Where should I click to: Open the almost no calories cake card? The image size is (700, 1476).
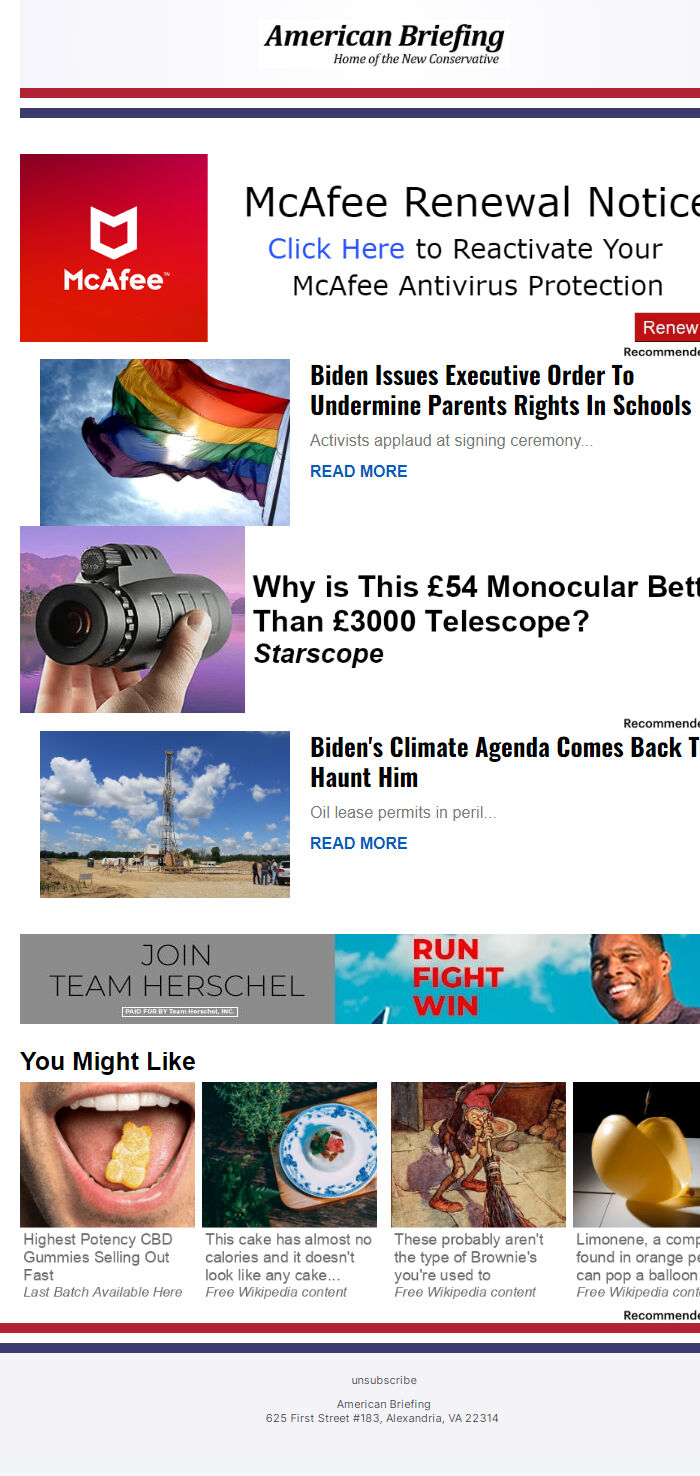click(289, 1190)
